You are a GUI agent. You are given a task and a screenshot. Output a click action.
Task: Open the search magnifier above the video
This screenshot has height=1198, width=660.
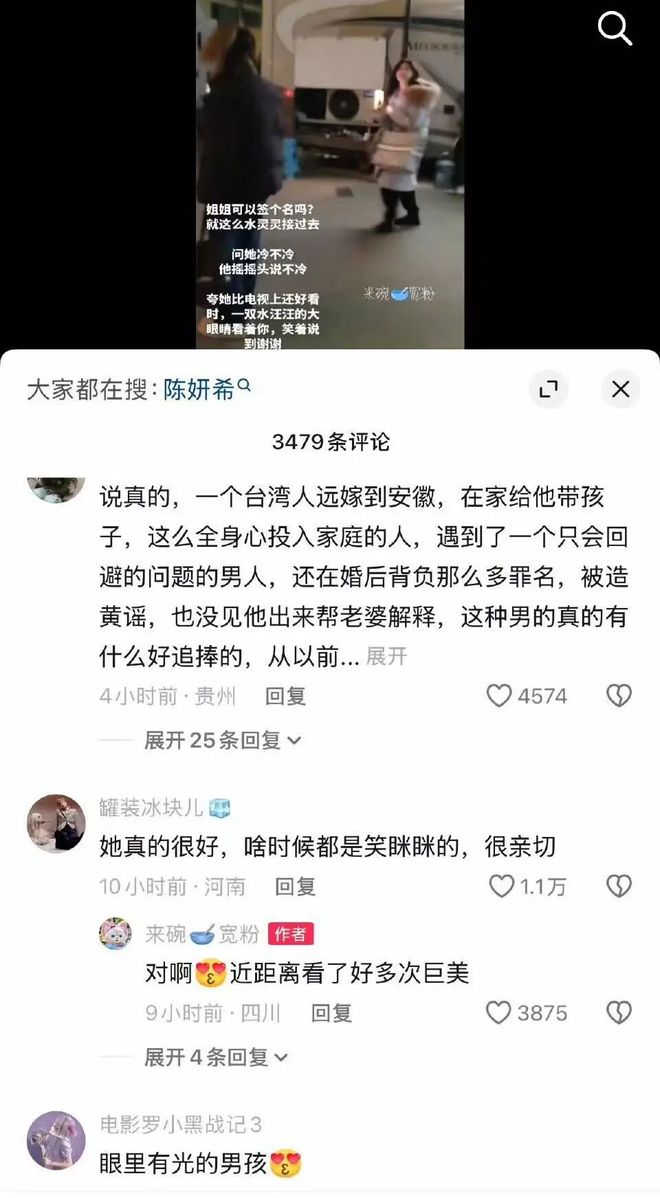tap(615, 29)
